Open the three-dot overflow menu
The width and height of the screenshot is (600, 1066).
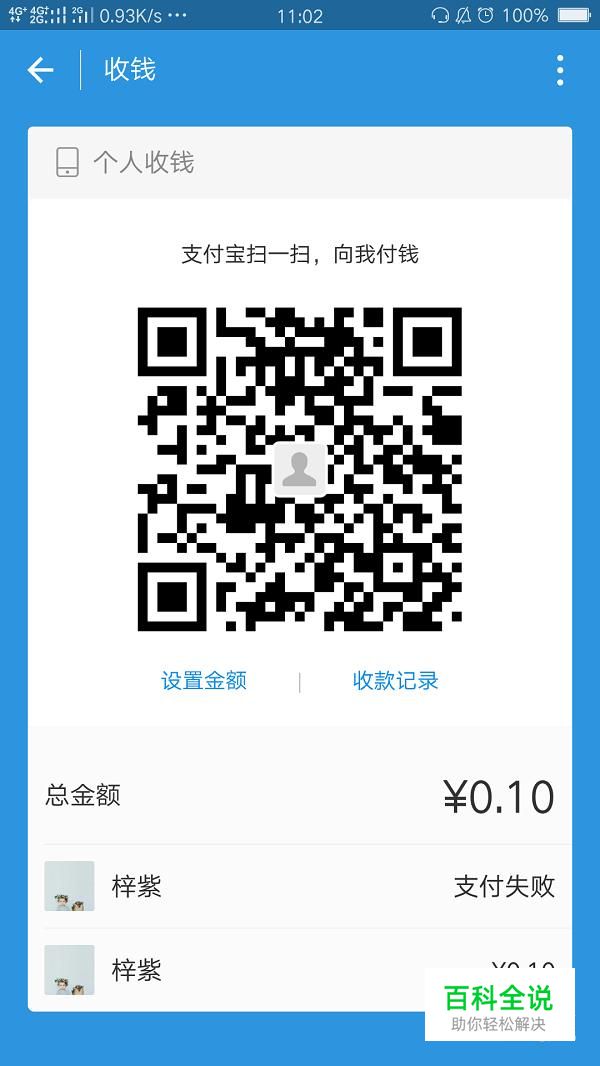(559, 70)
